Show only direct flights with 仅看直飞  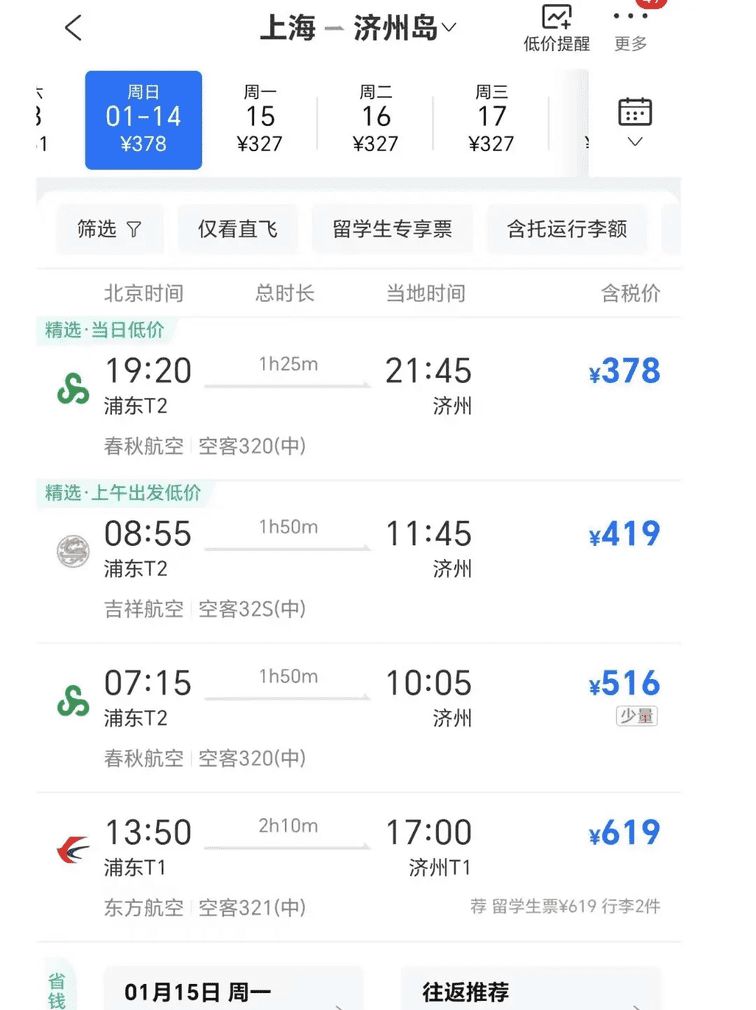(x=237, y=229)
